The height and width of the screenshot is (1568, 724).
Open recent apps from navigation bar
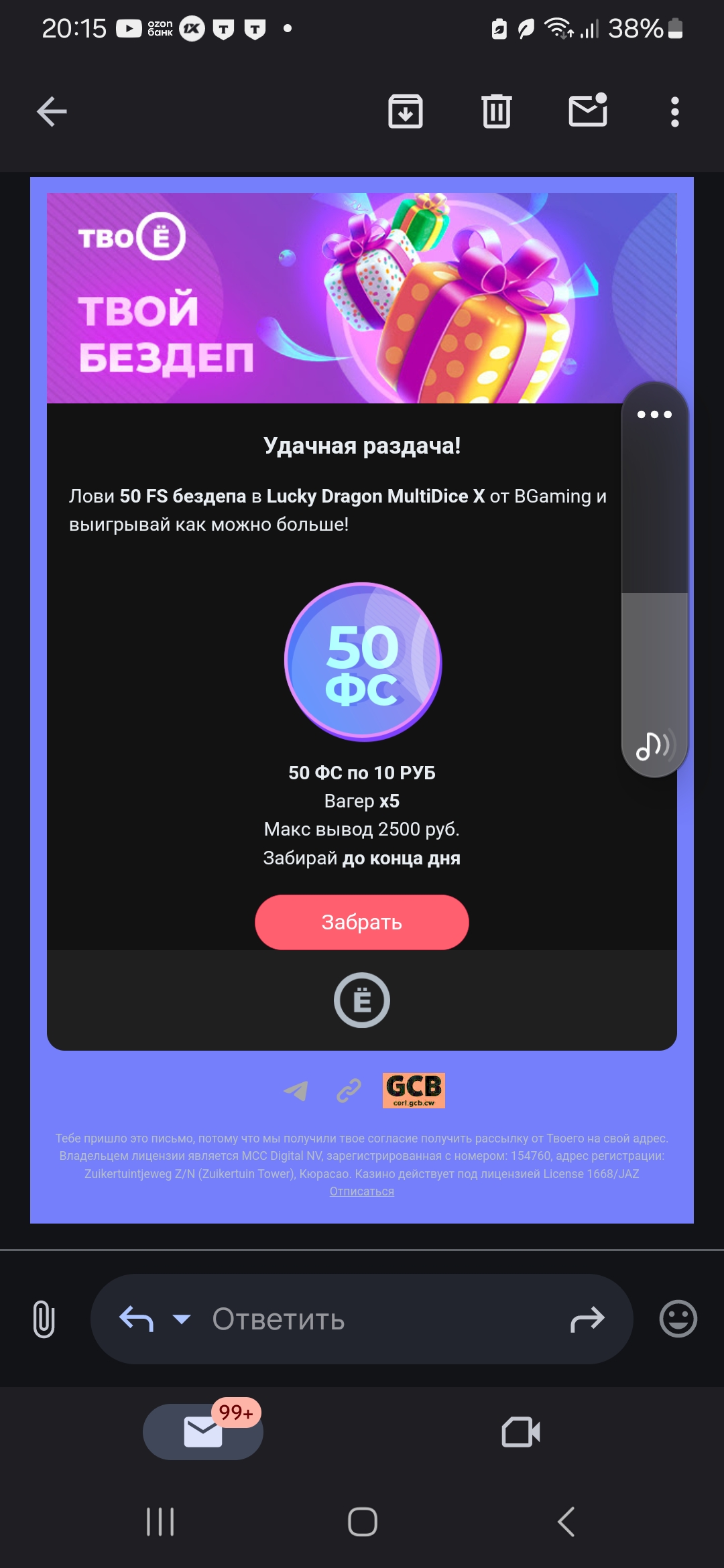click(x=160, y=1522)
